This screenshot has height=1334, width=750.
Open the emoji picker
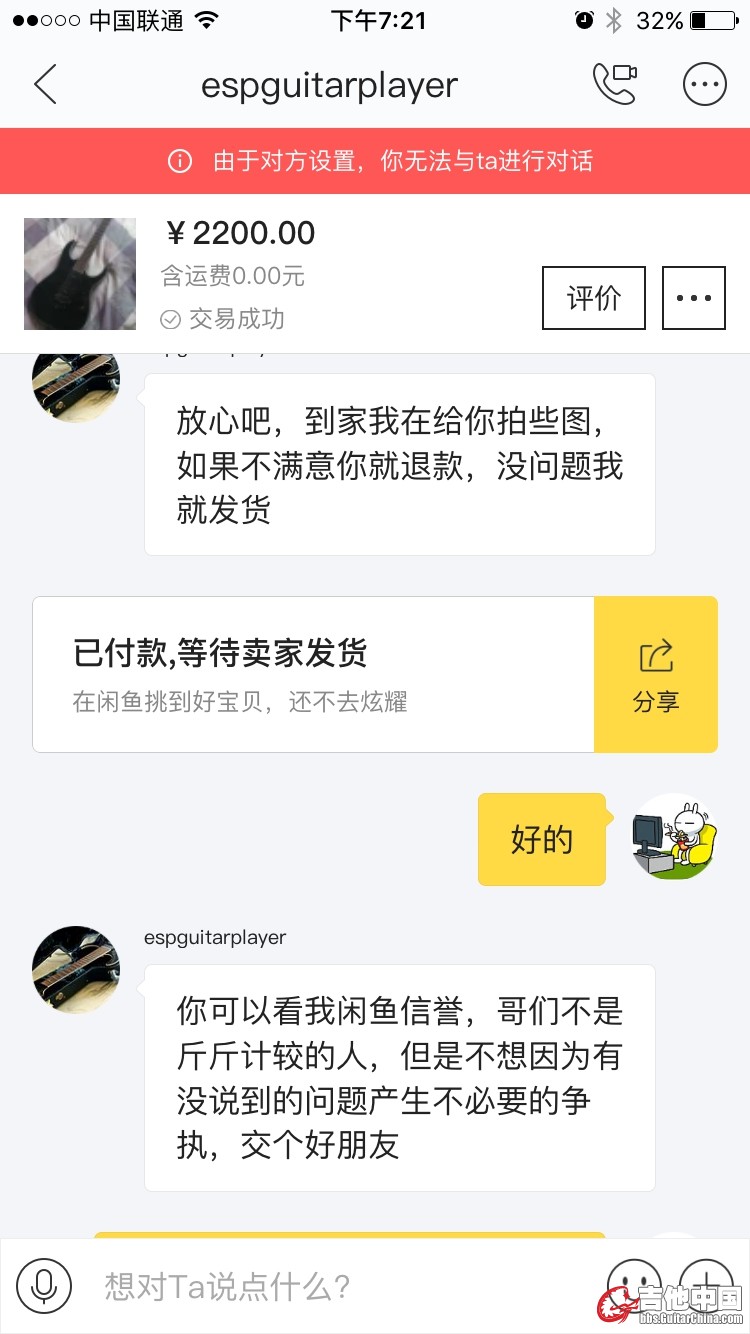634,1284
